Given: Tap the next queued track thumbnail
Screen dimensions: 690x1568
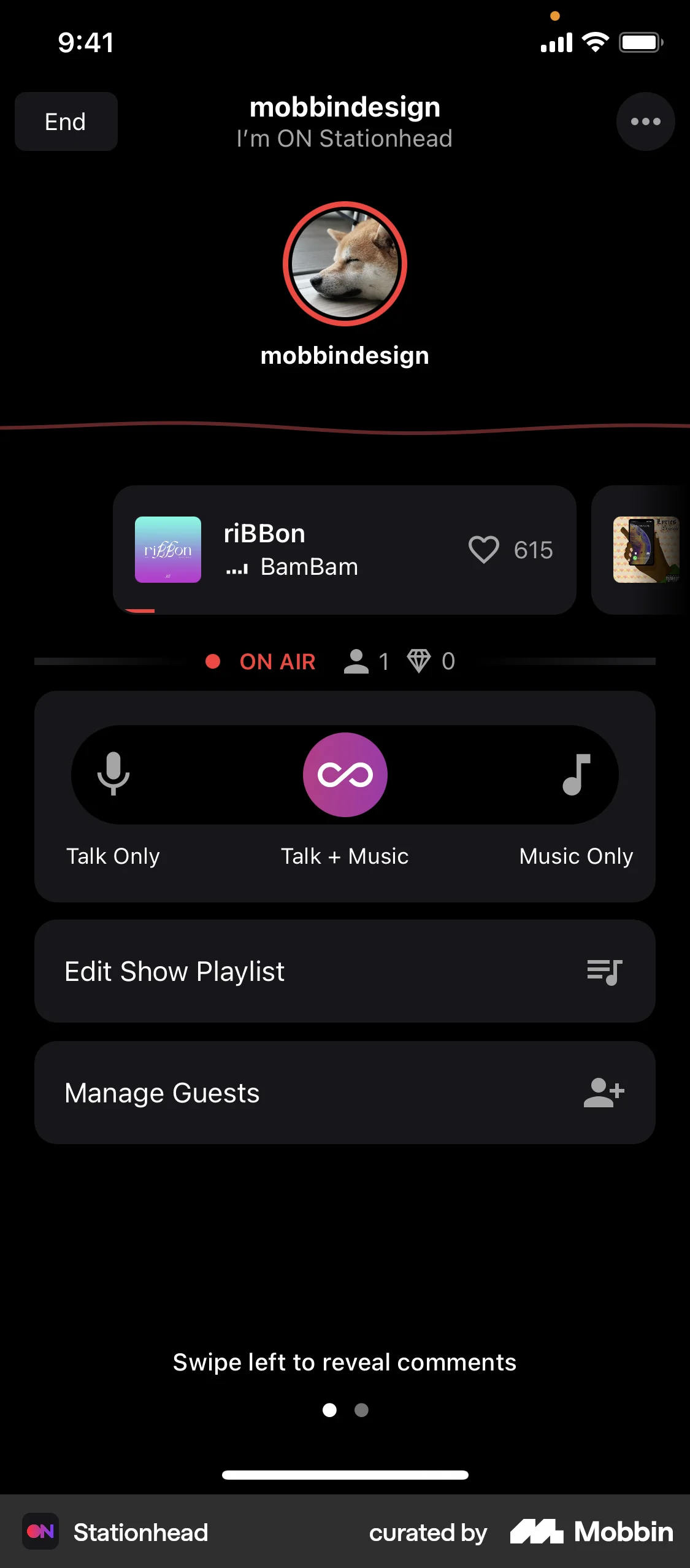Looking at the screenshot, I should point(647,550).
